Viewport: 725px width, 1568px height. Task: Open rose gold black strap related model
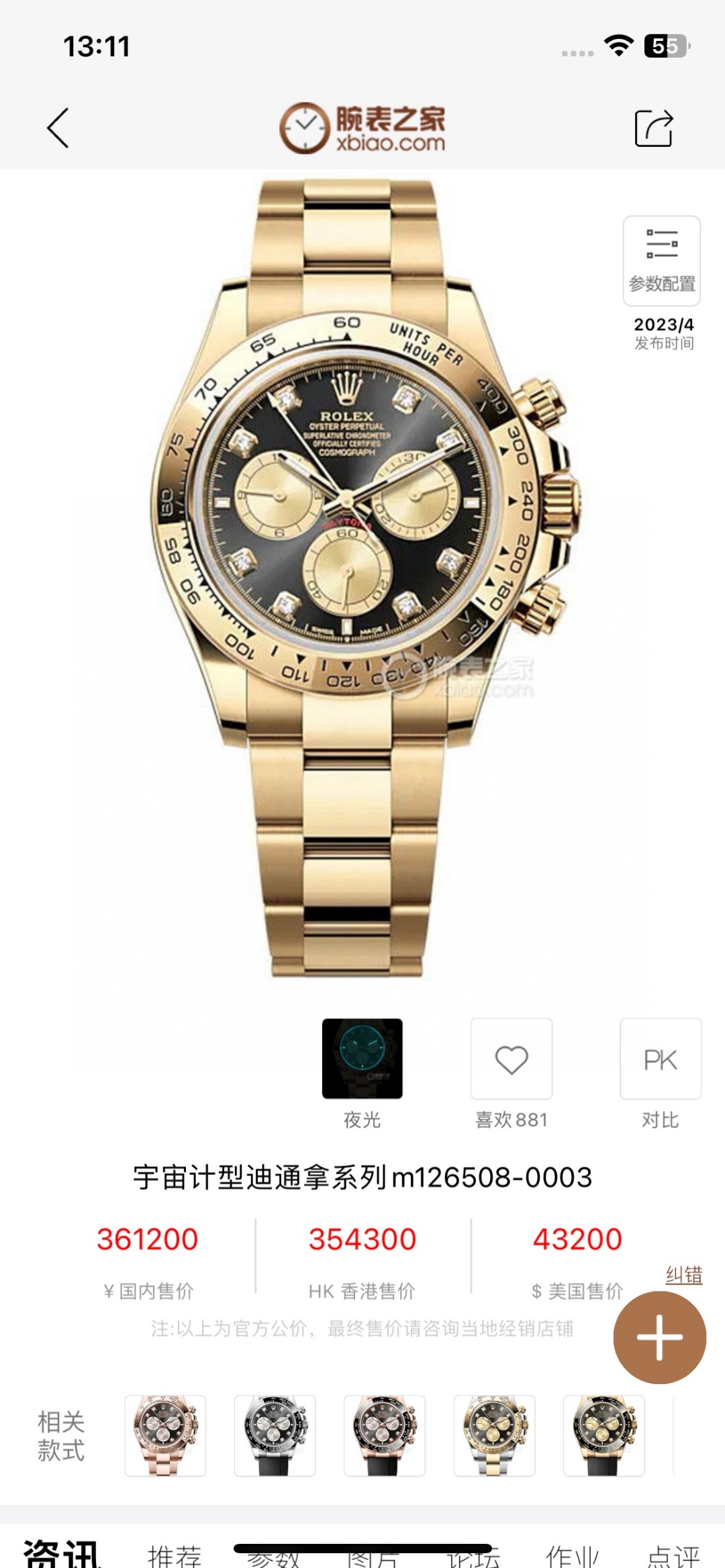[x=384, y=1435]
